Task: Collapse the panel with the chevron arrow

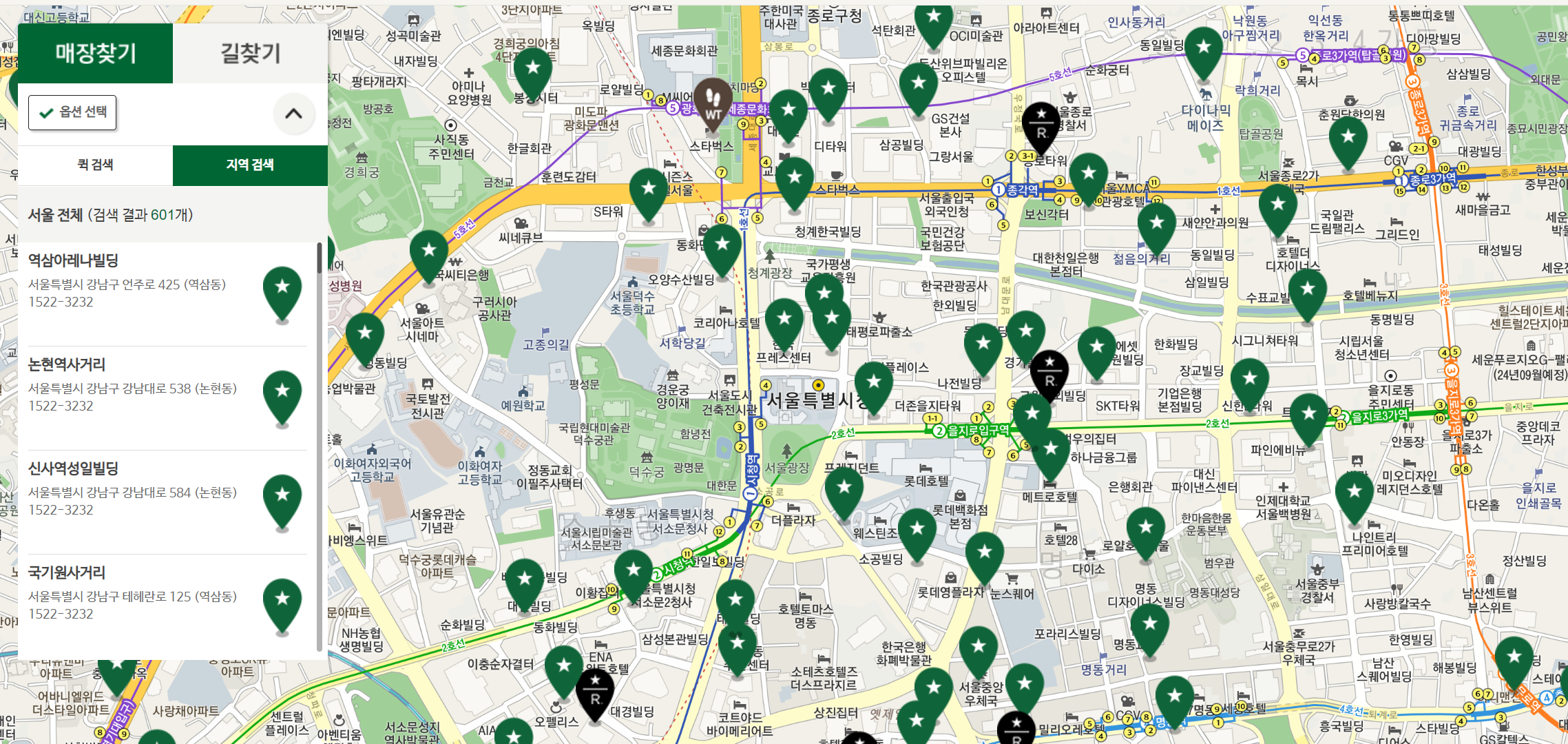Action: point(293,114)
